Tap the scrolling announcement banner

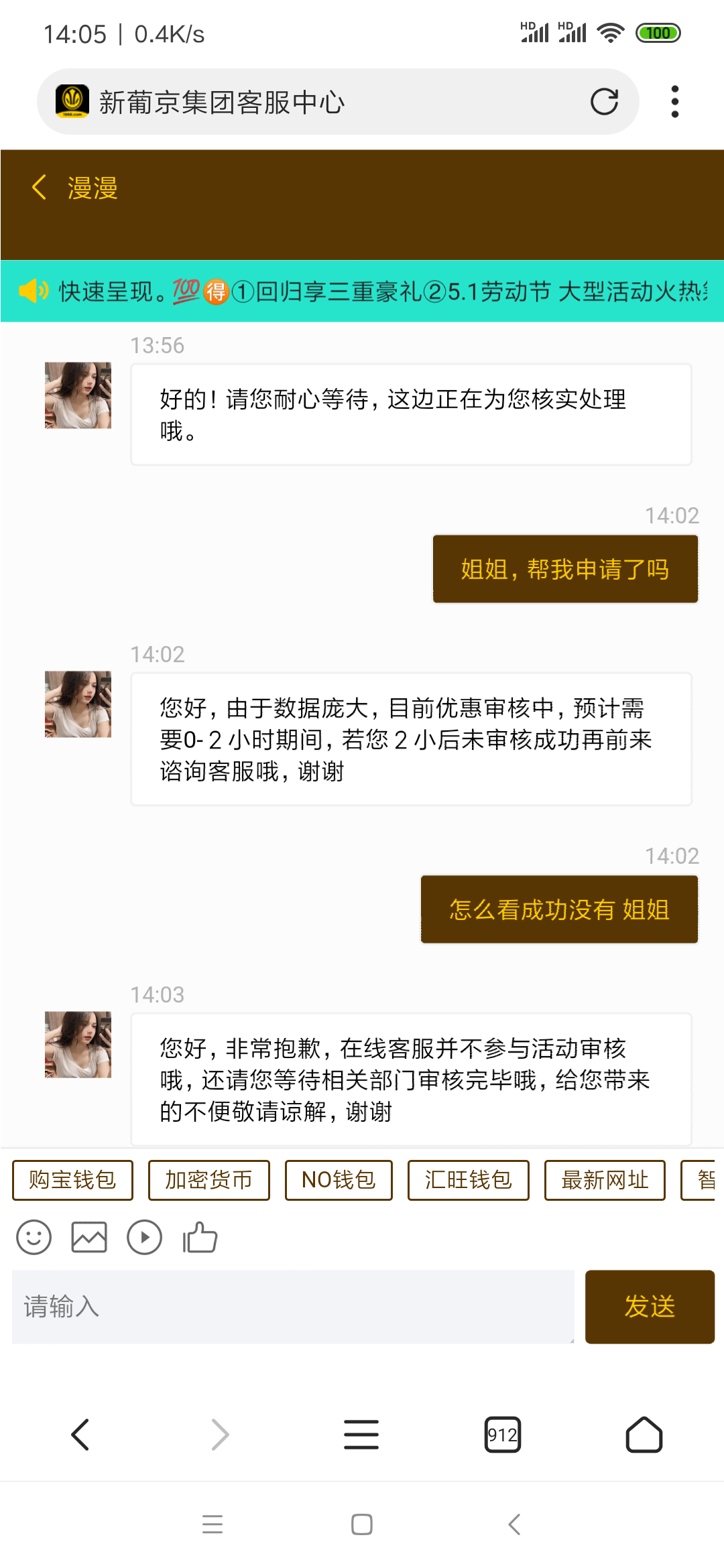pos(362,291)
